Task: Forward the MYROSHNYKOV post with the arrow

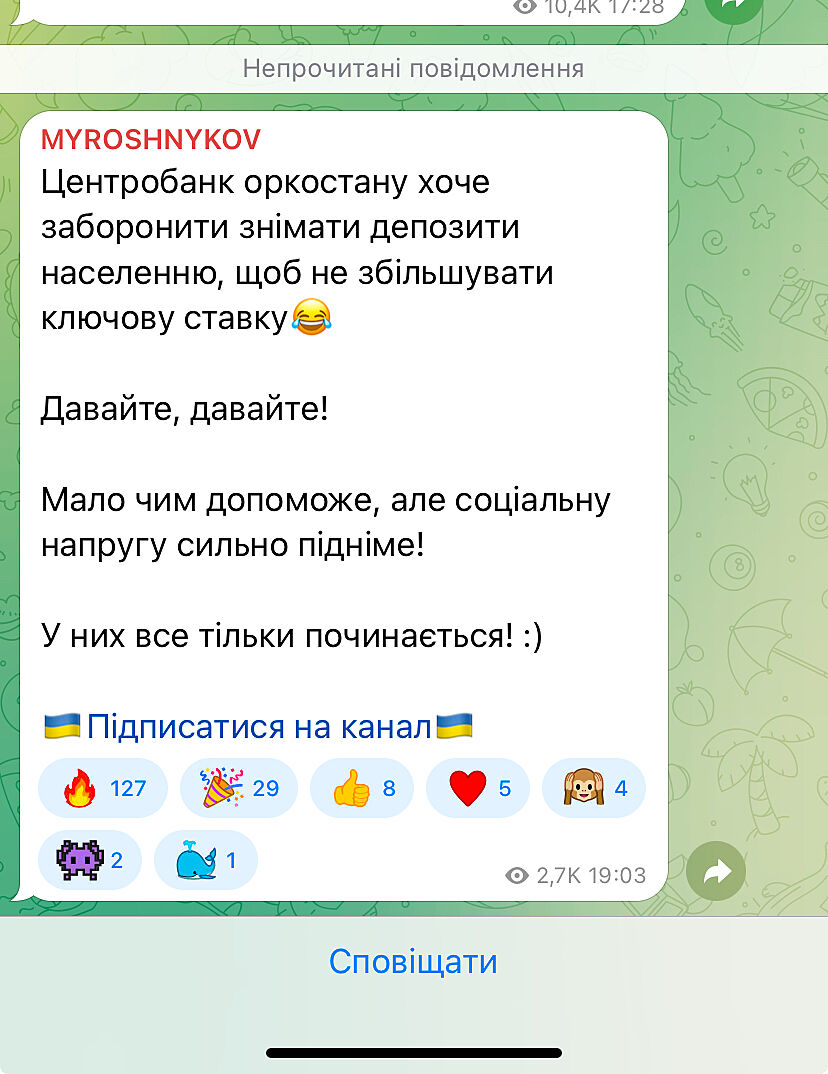Action: click(717, 872)
